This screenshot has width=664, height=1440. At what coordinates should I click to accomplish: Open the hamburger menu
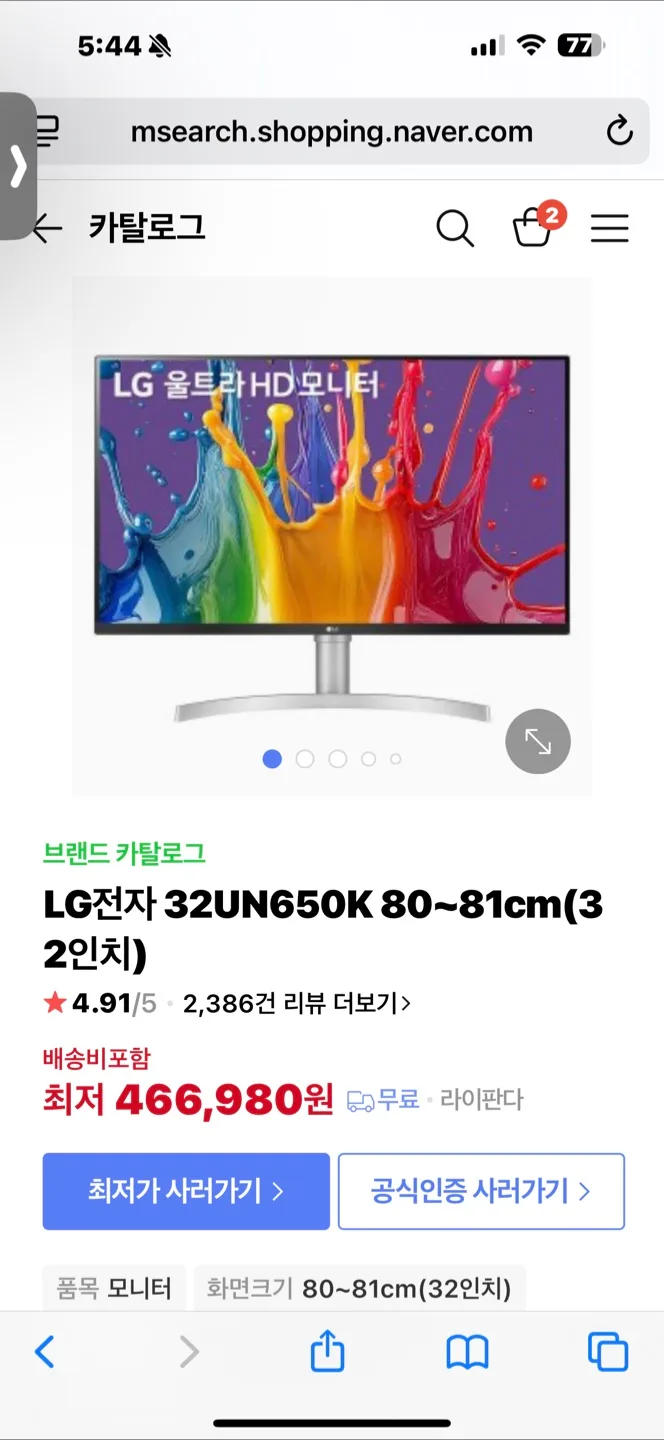[x=609, y=229]
